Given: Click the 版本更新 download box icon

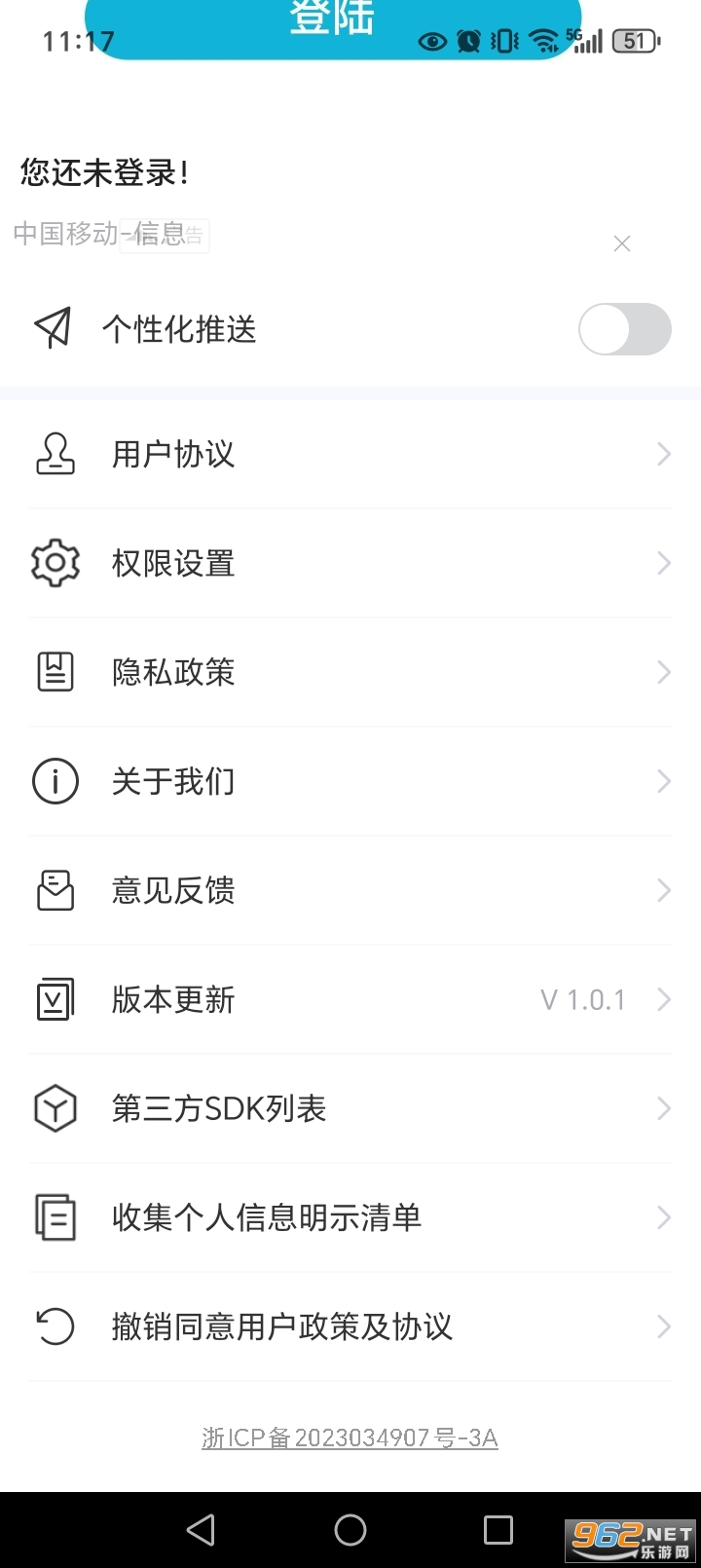Looking at the screenshot, I should tap(55, 998).
